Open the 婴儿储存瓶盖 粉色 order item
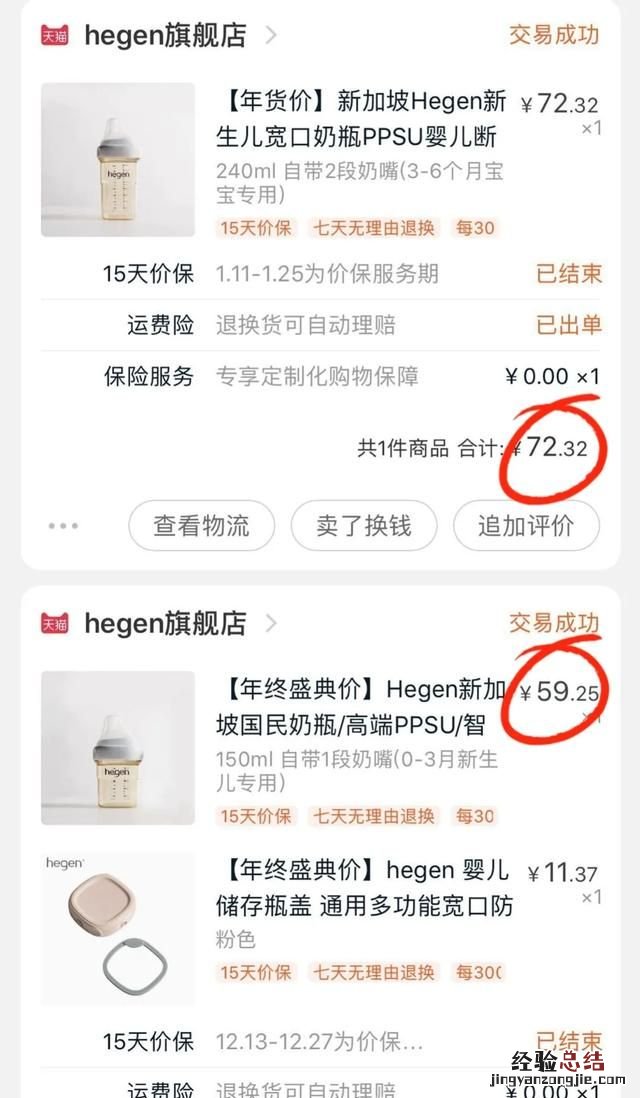The height and width of the screenshot is (1098, 640). (x=360, y=905)
